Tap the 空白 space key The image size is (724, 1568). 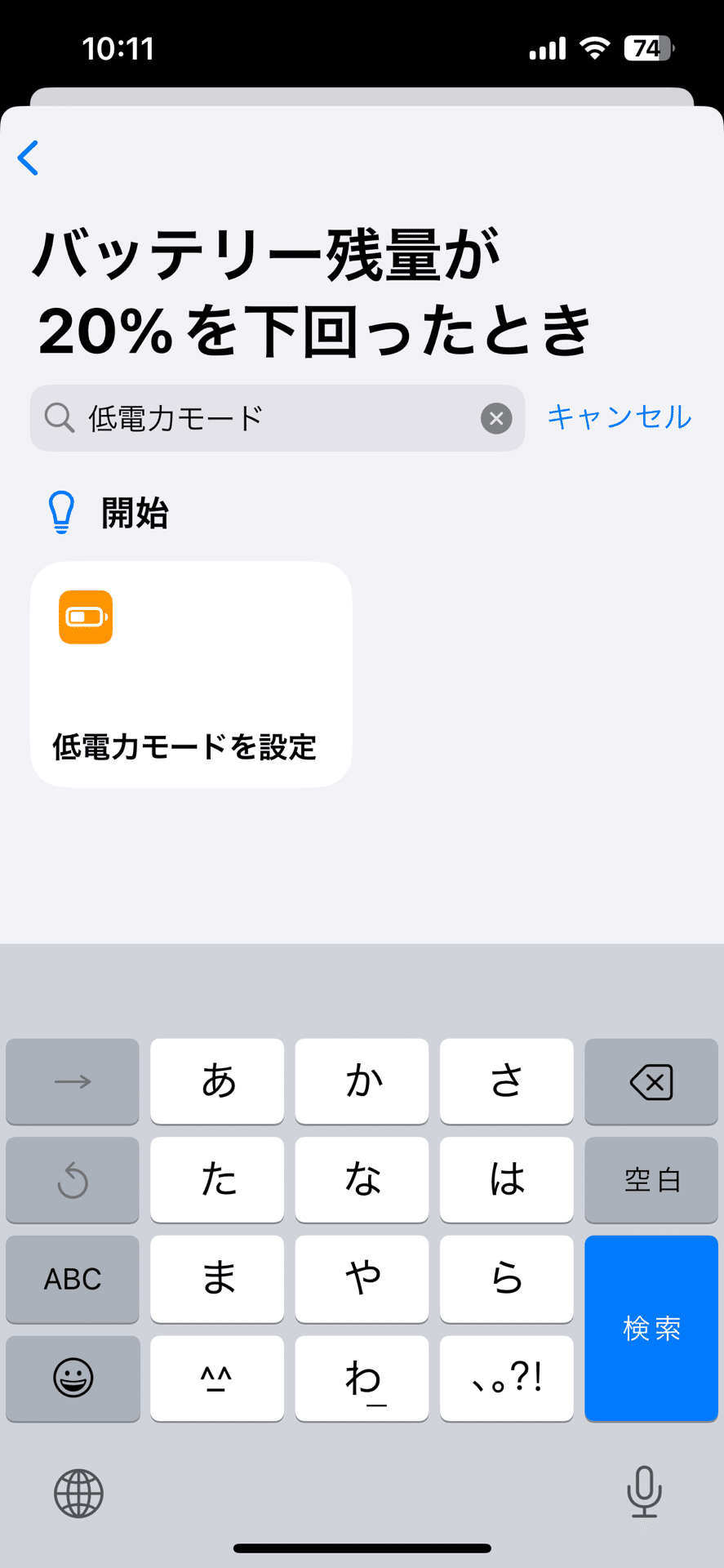[651, 1180]
